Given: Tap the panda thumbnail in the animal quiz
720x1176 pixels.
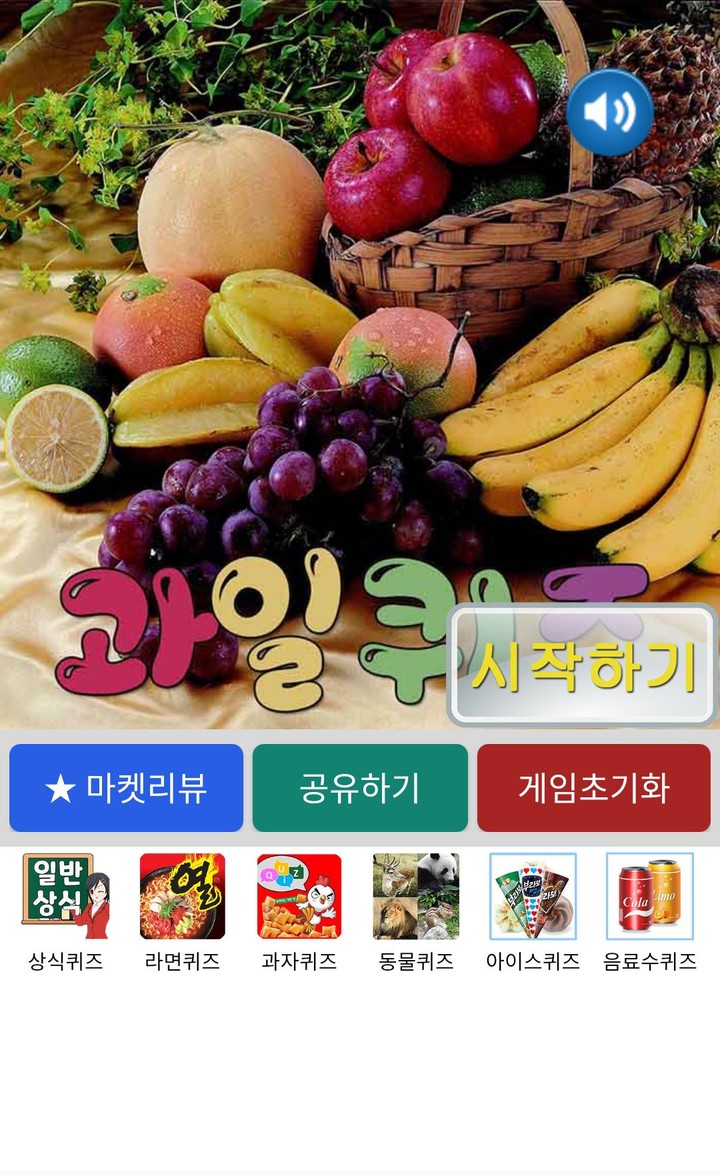Looking at the screenshot, I should click(440, 875).
